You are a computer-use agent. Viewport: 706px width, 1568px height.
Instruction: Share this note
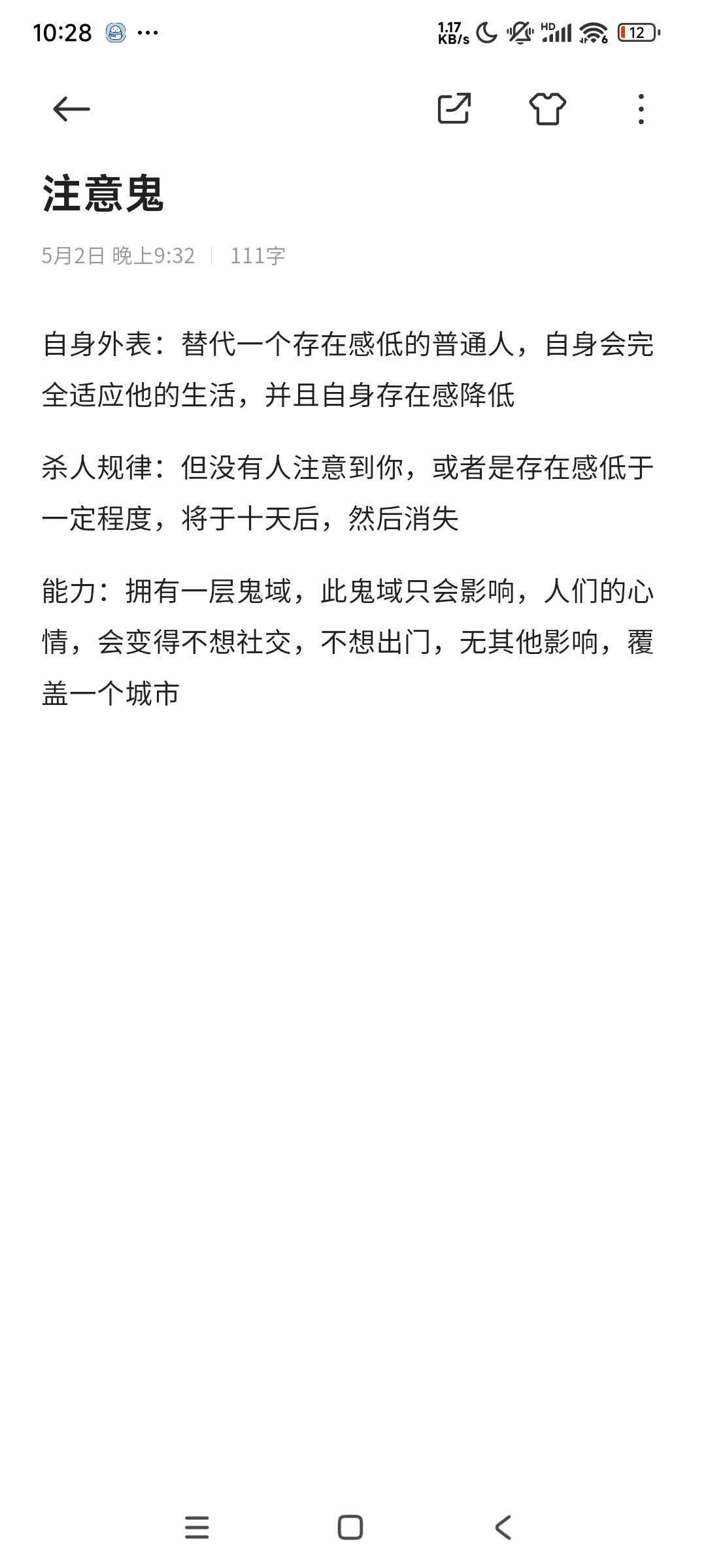[454, 108]
